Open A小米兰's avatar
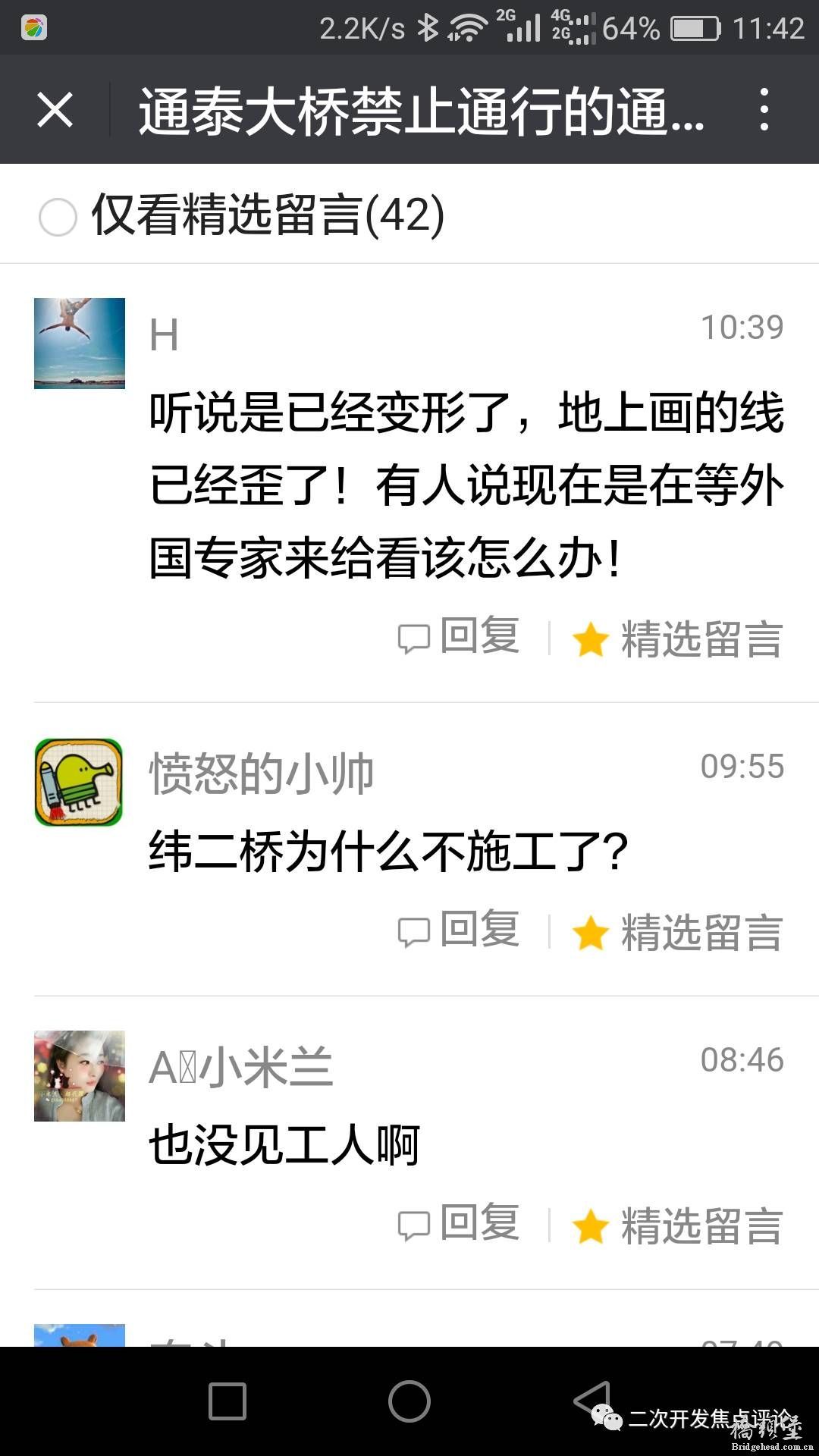This screenshot has width=819, height=1456. [80, 1076]
